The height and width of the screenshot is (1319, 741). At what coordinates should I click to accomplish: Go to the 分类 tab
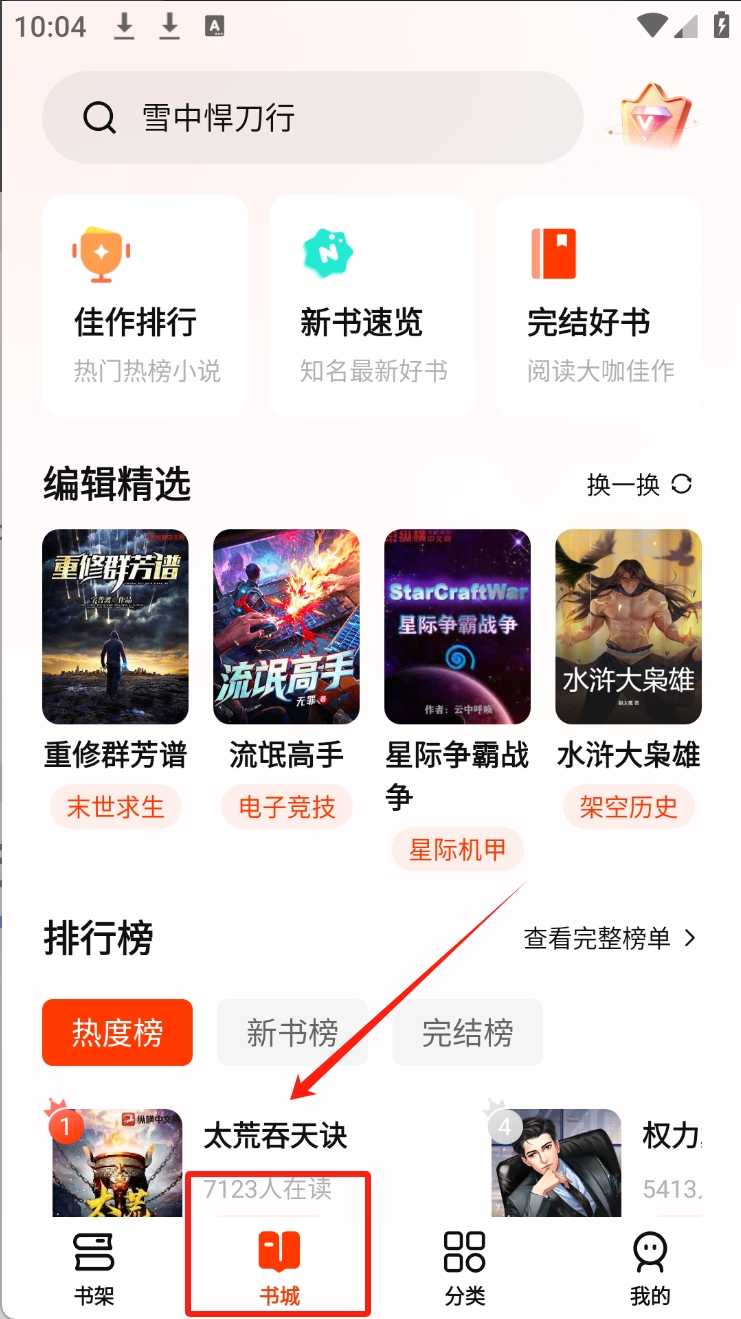(x=465, y=1270)
